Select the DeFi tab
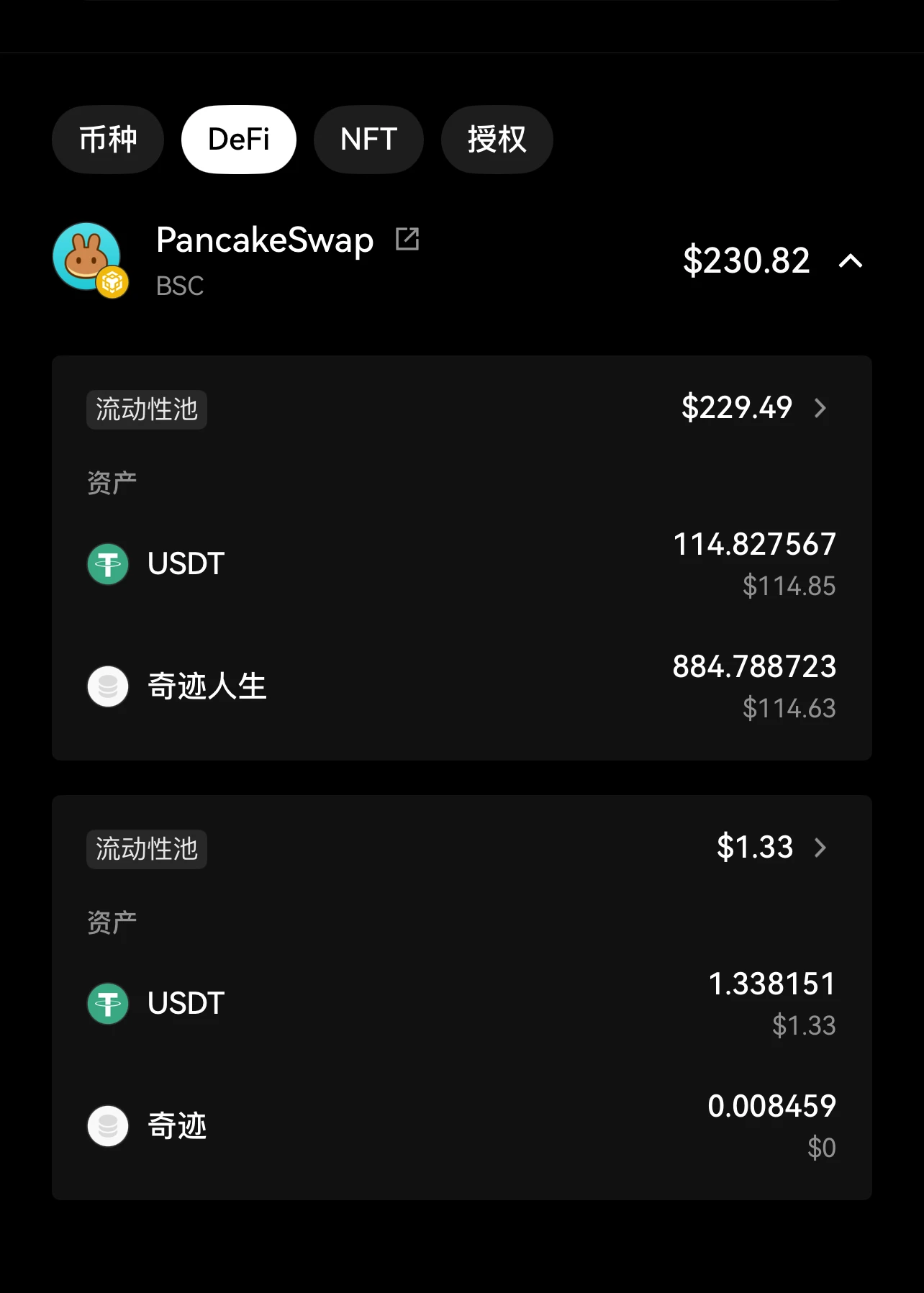Viewport: 924px width, 1293px height. point(238,140)
